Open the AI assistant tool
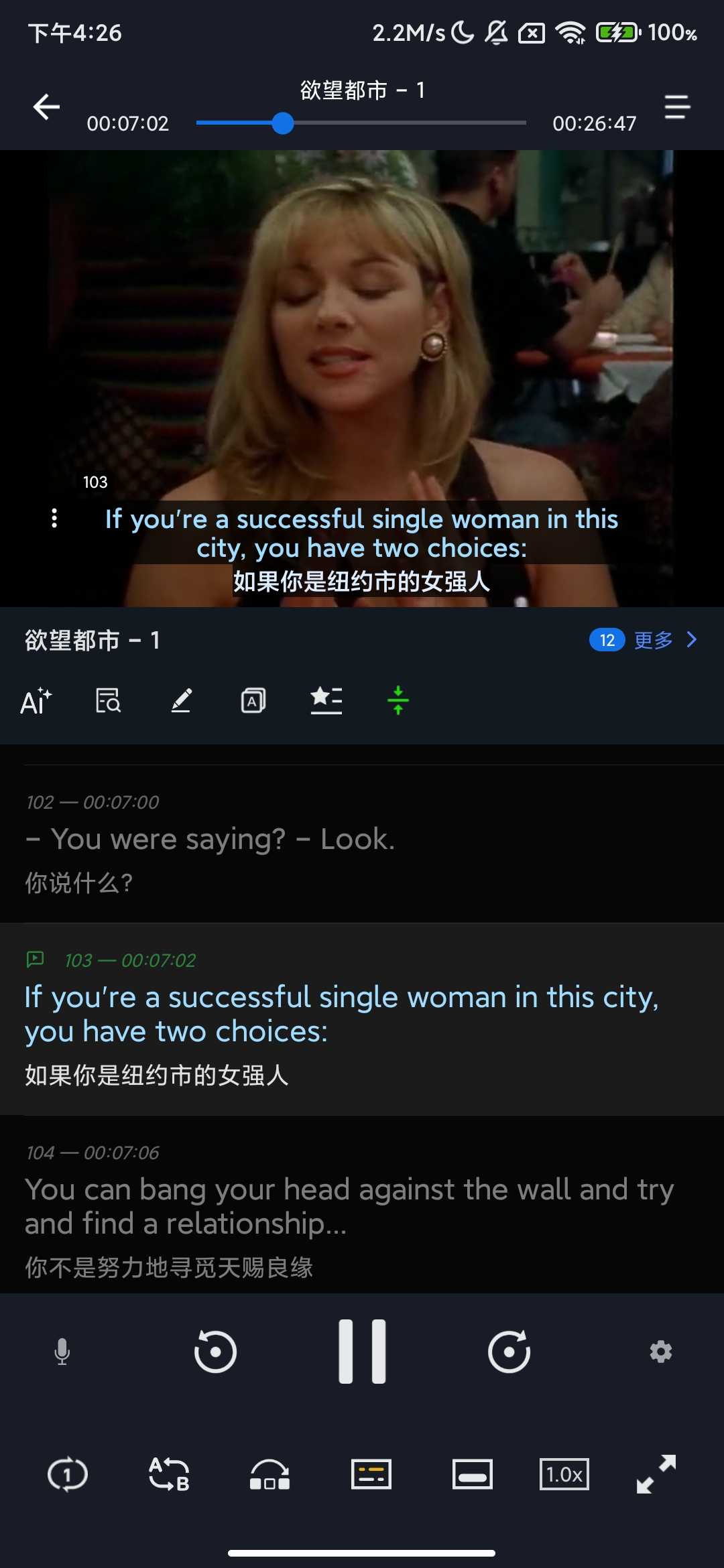 point(36,701)
